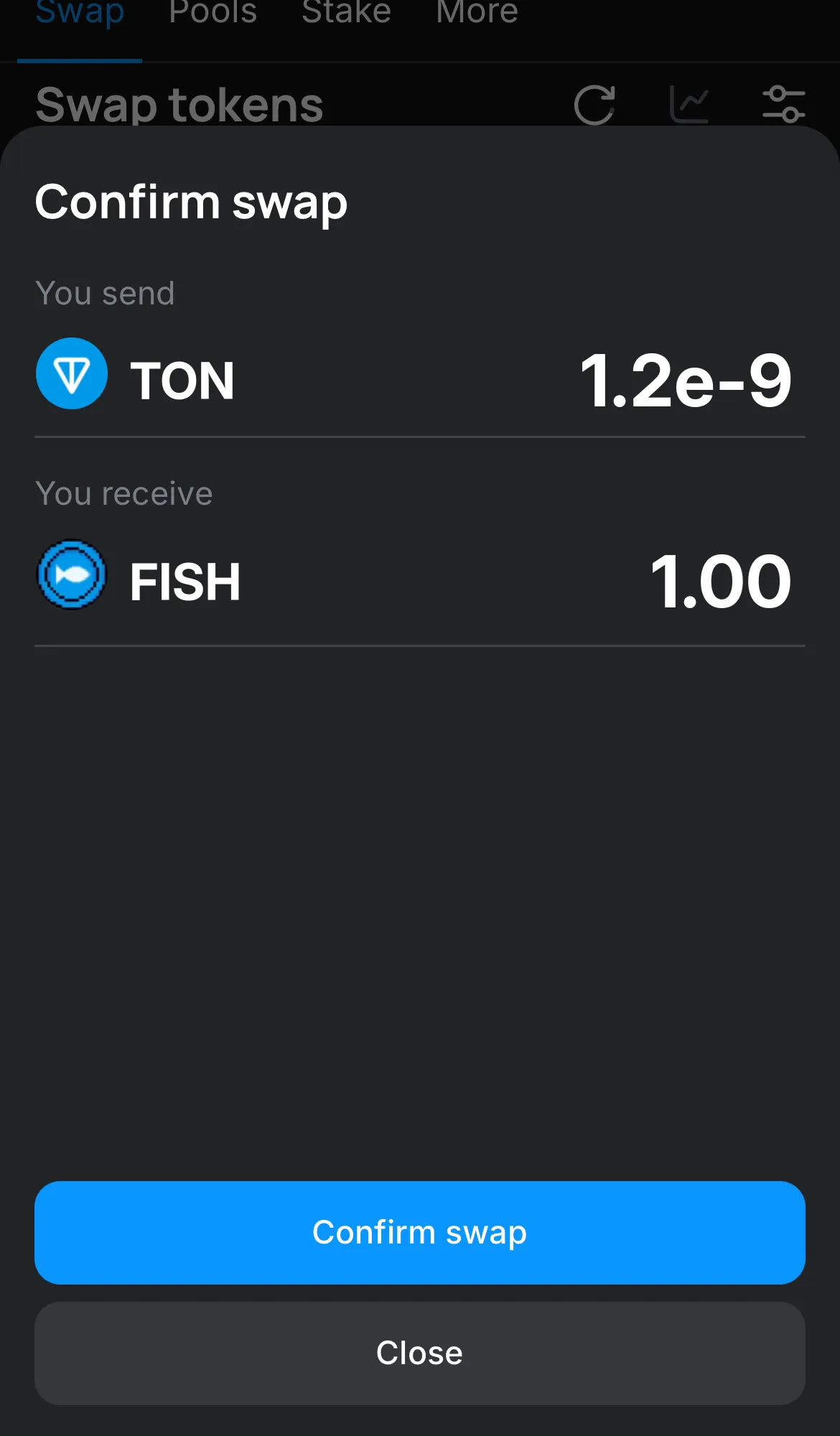This screenshot has width=840, height=1436.
Task: Switch to the Pools tab
Action: click(213, 13)
